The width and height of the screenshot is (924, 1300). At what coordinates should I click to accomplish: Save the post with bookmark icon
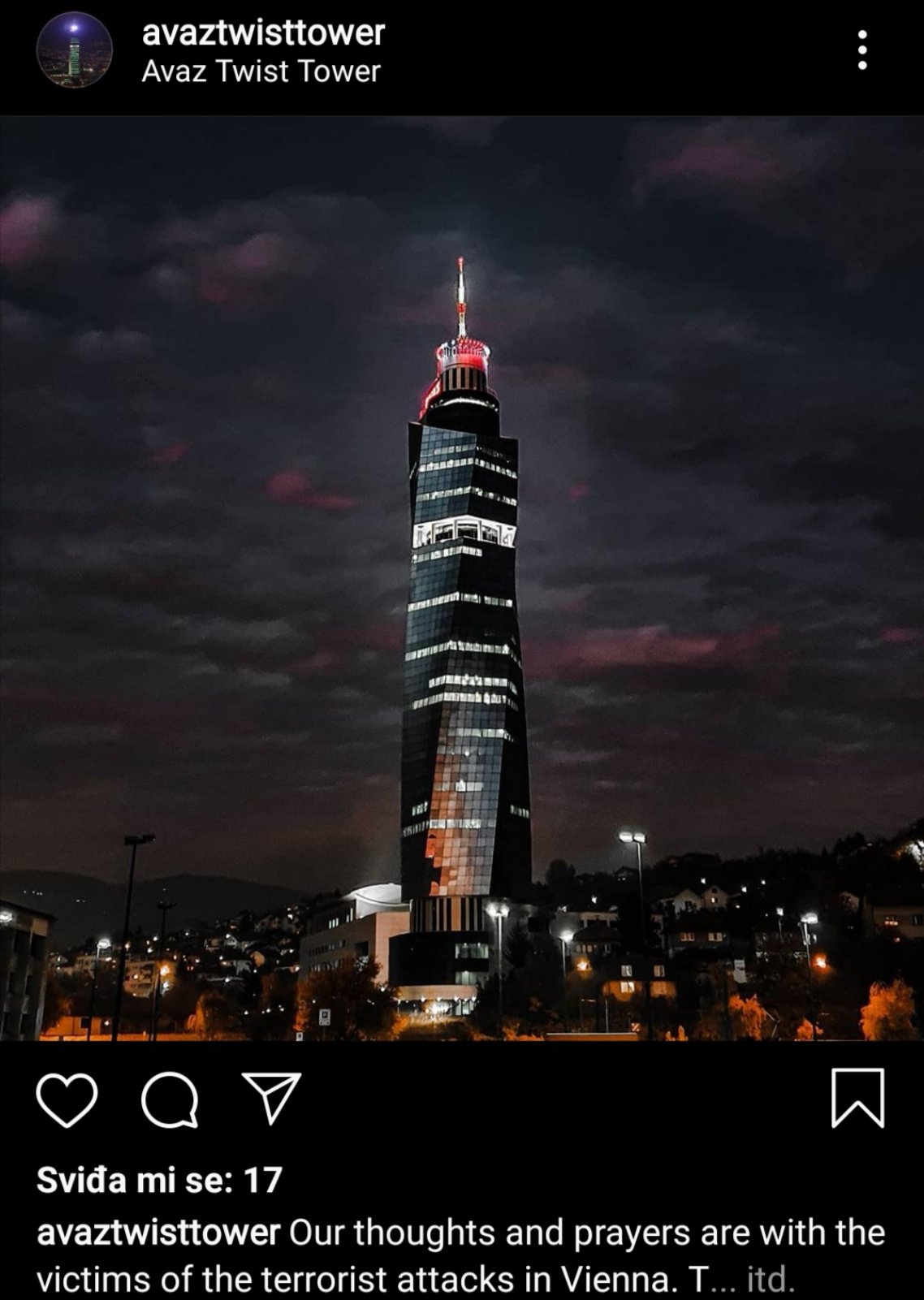click(x=857, y=1098)
